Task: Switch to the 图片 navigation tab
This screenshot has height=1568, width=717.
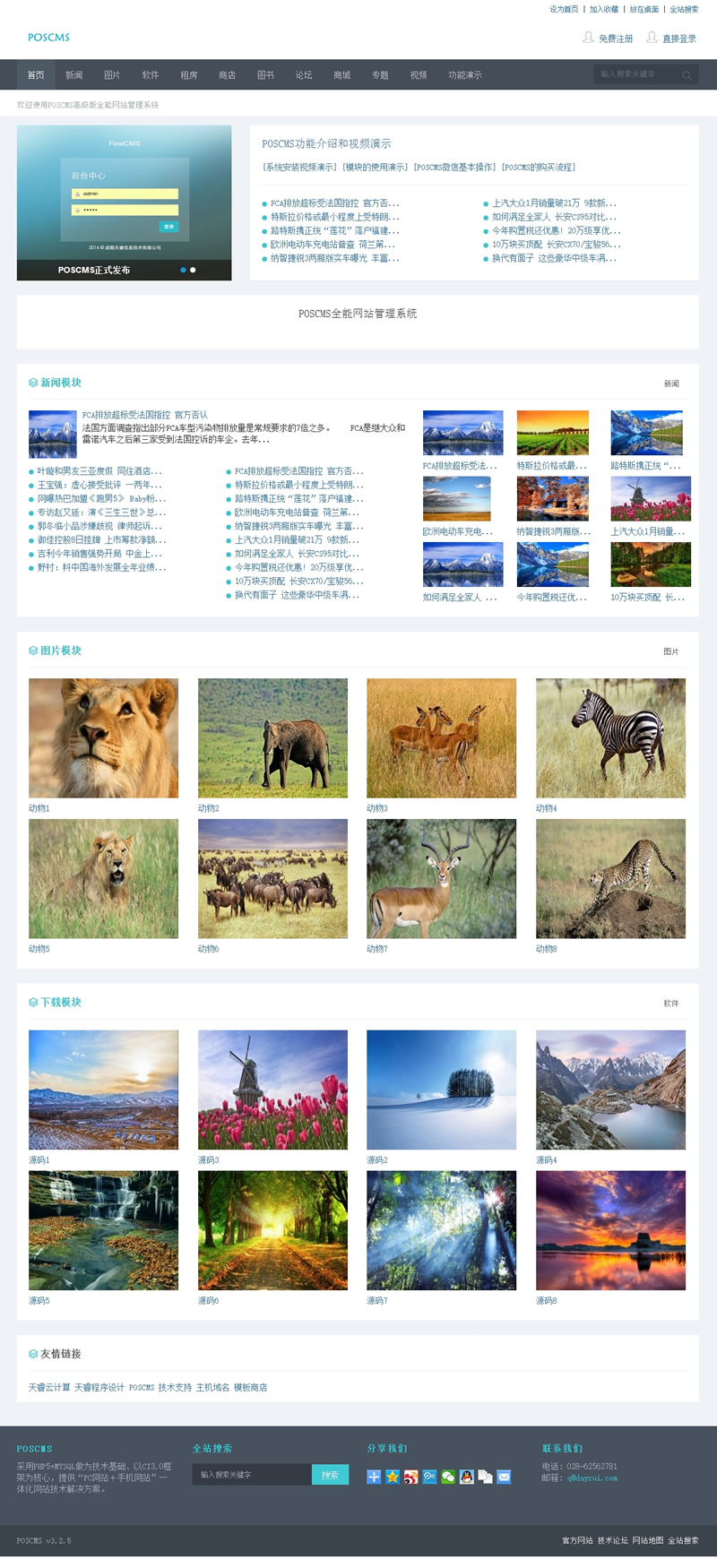Action: tap(112, 75)
